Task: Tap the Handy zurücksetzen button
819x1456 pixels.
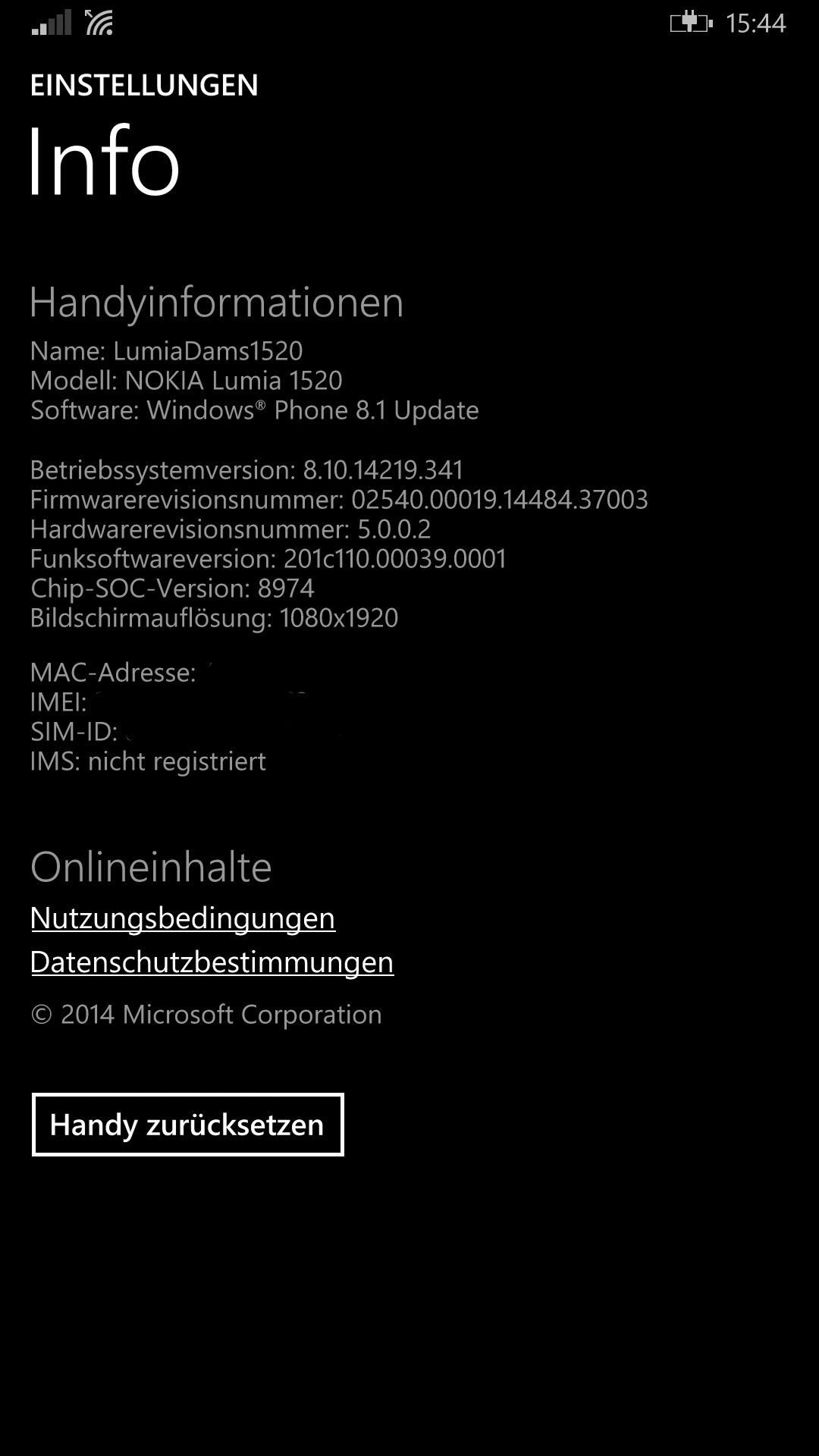Action: coord(187,1125)
